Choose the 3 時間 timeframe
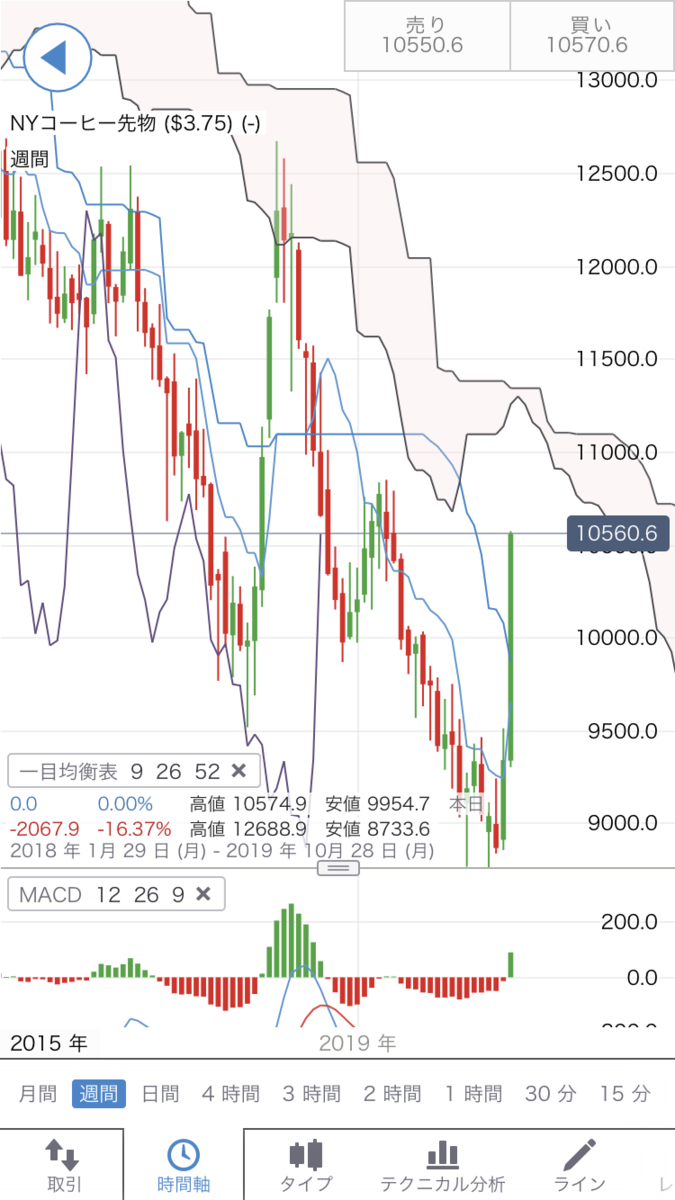 [x=311, y=1094]
